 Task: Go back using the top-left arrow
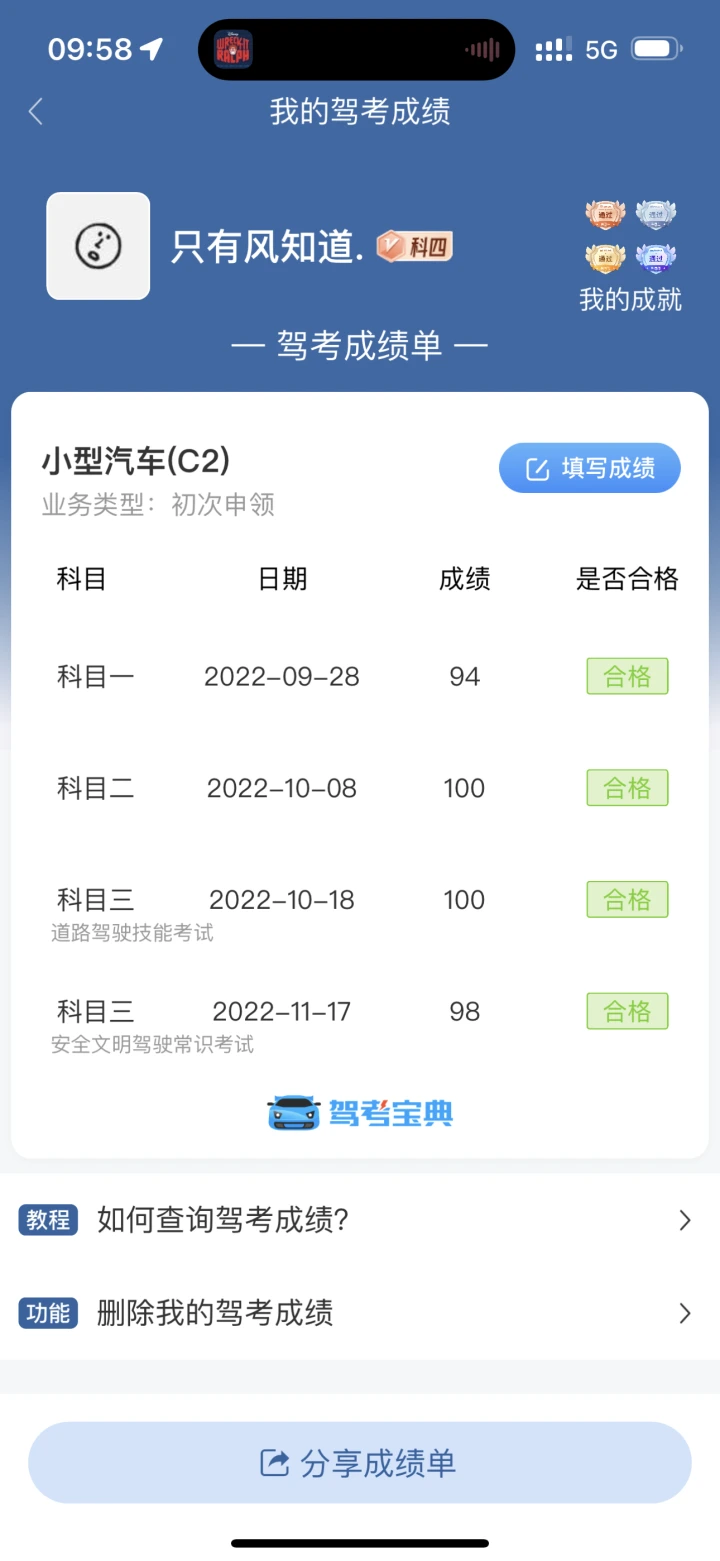point(36,111)
